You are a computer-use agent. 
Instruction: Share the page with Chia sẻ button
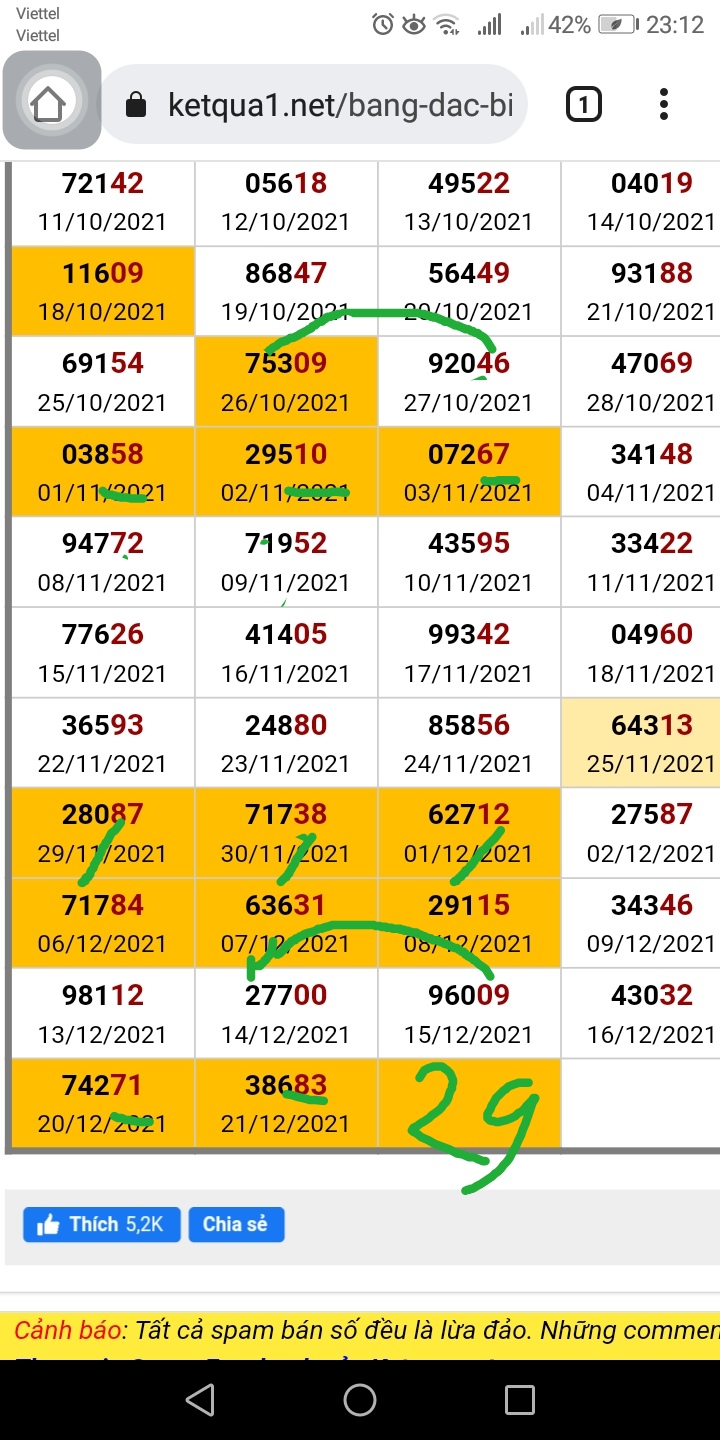click(236, 1224)
